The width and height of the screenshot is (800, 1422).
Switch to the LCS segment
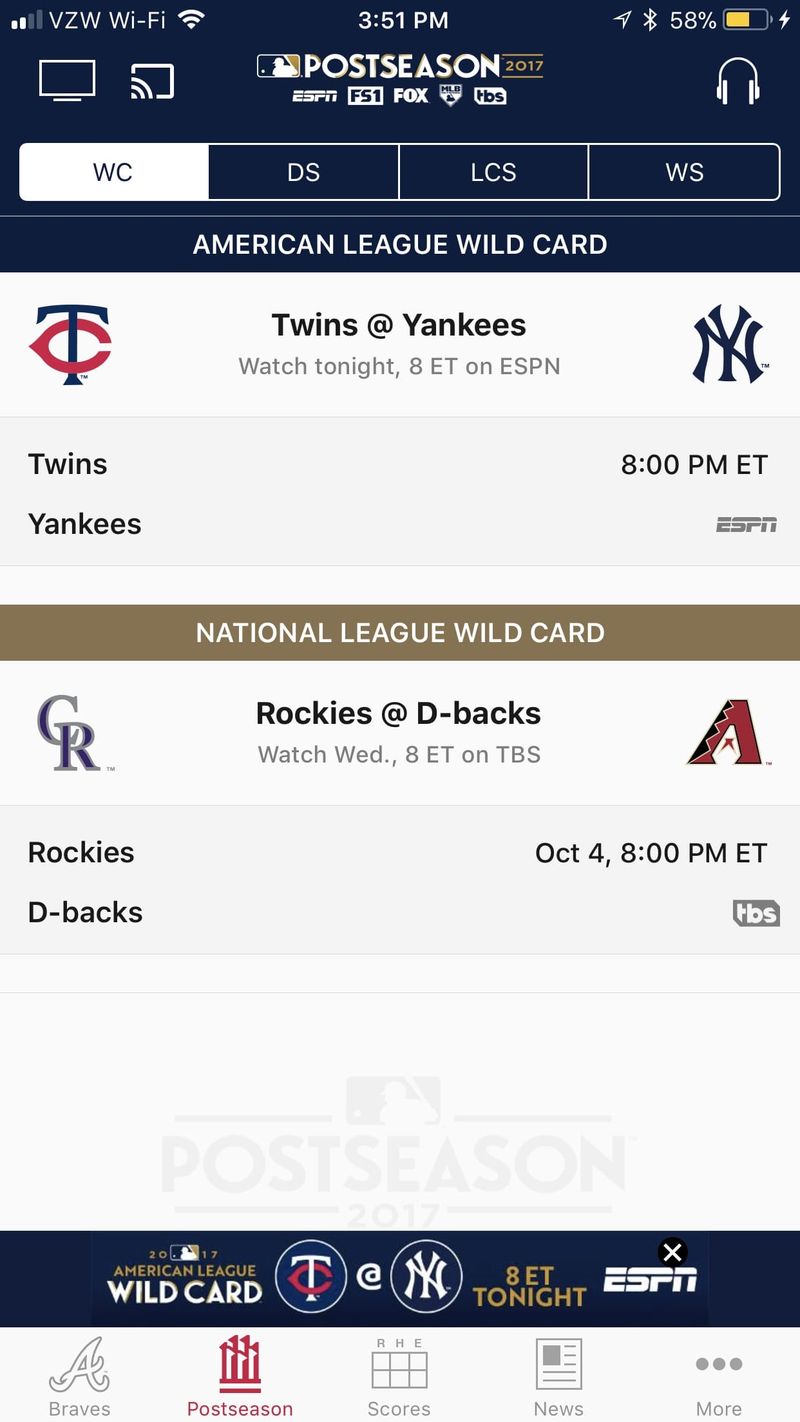coord(493,172)
